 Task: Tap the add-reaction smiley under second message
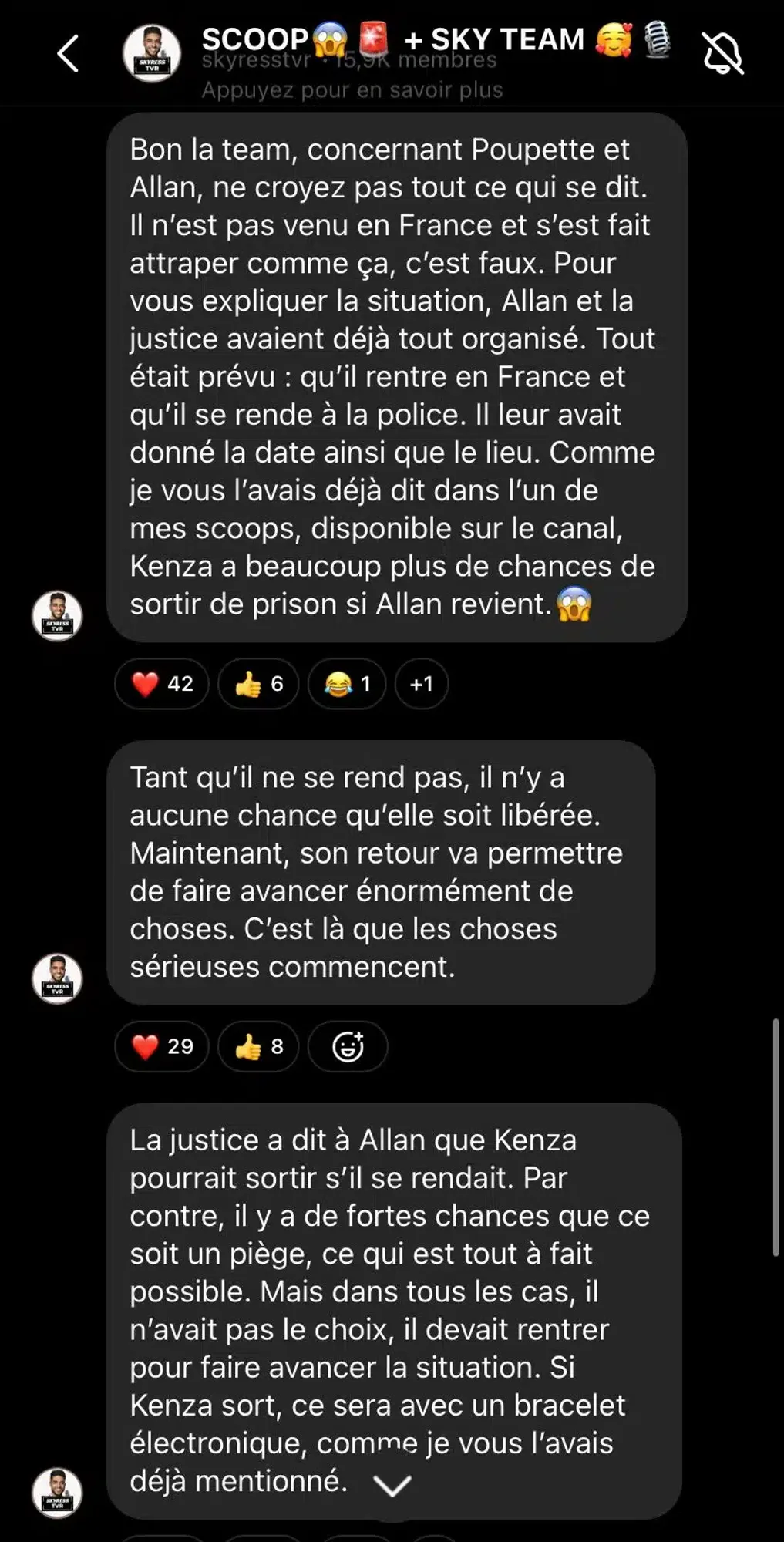(347, 1046)
